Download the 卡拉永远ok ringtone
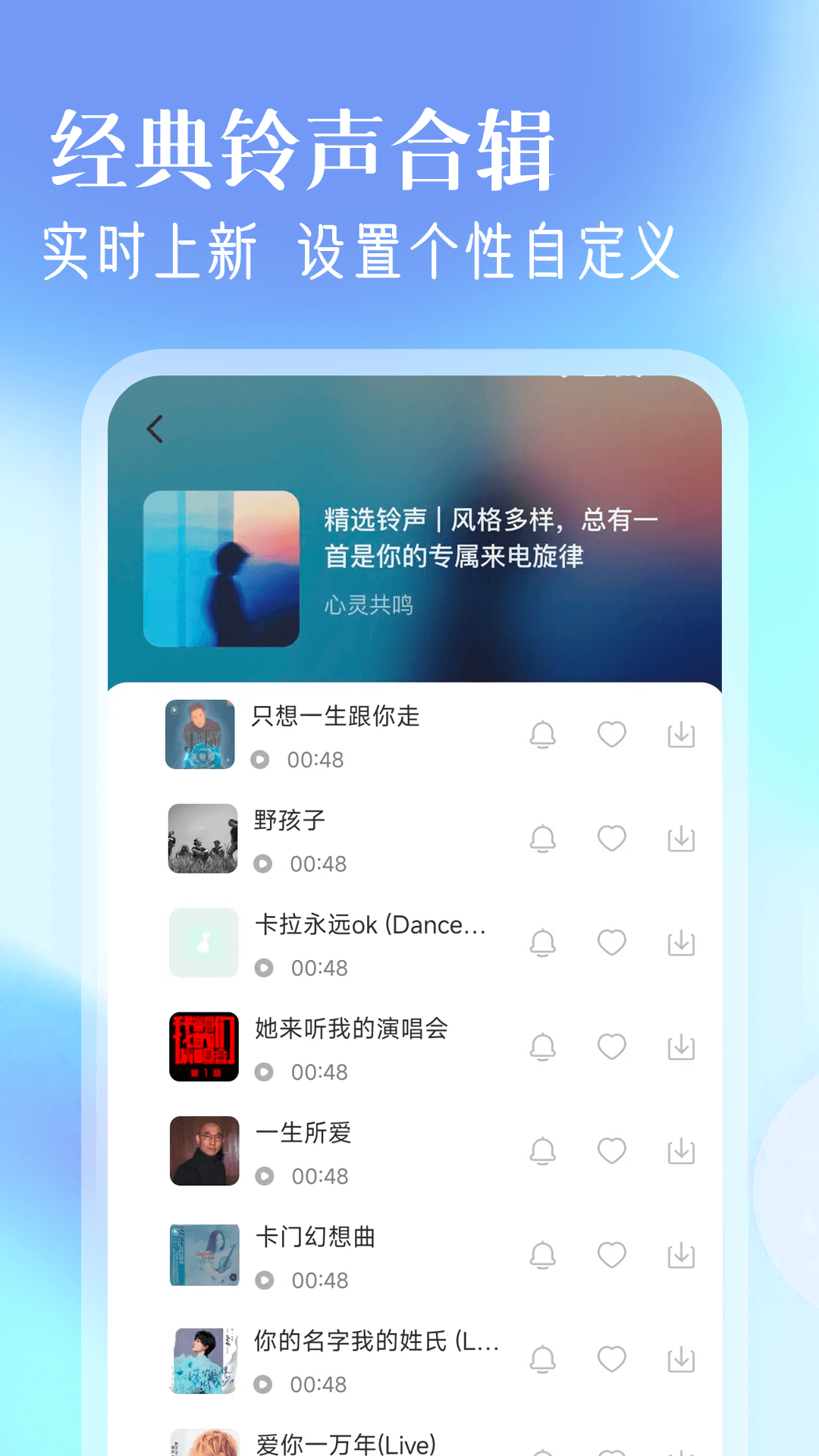 tap(681, 943)
